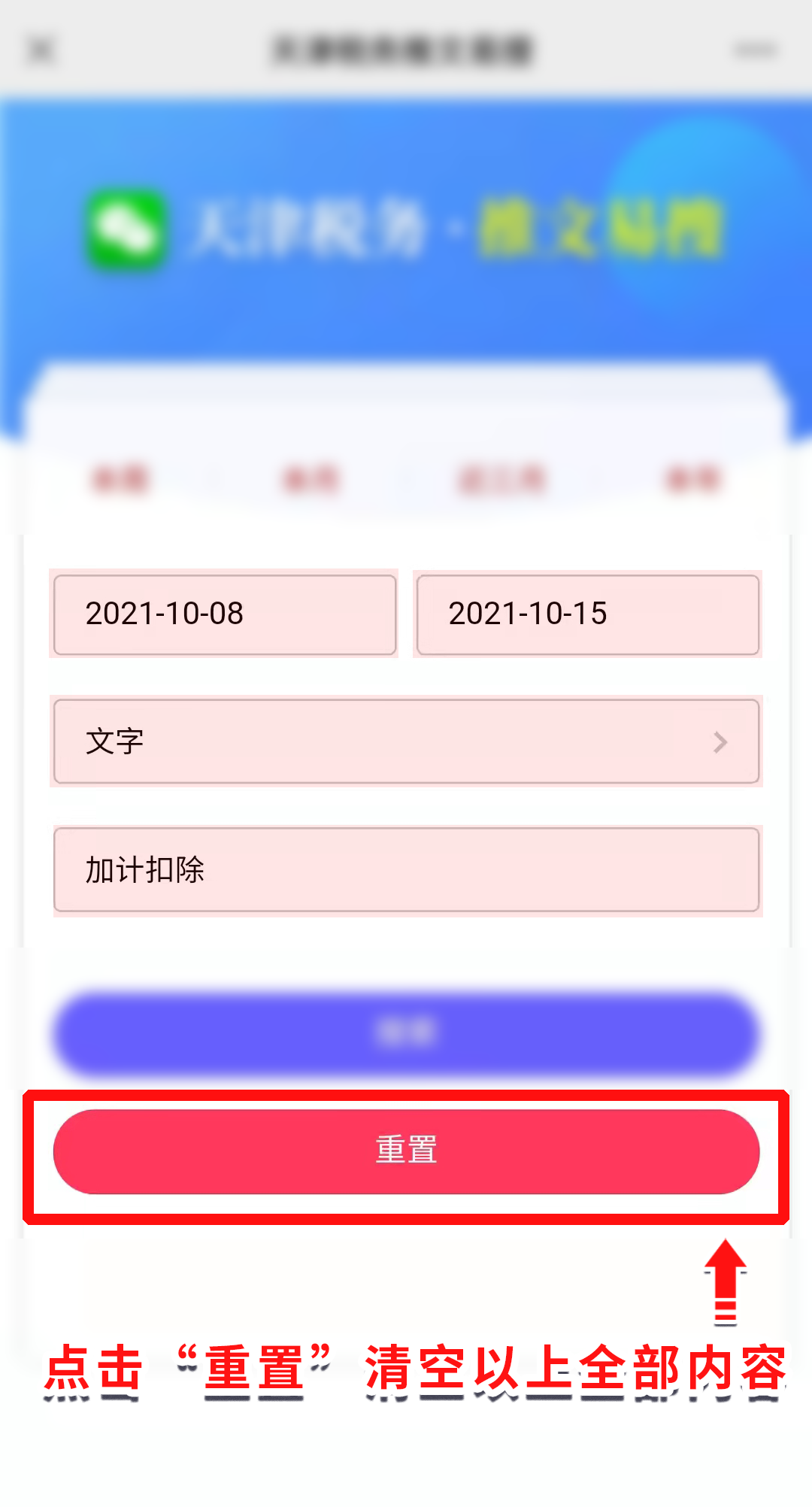Change the end date 2021-10-15
This screenshot has height=1507, width=812.
coord(588,614)
